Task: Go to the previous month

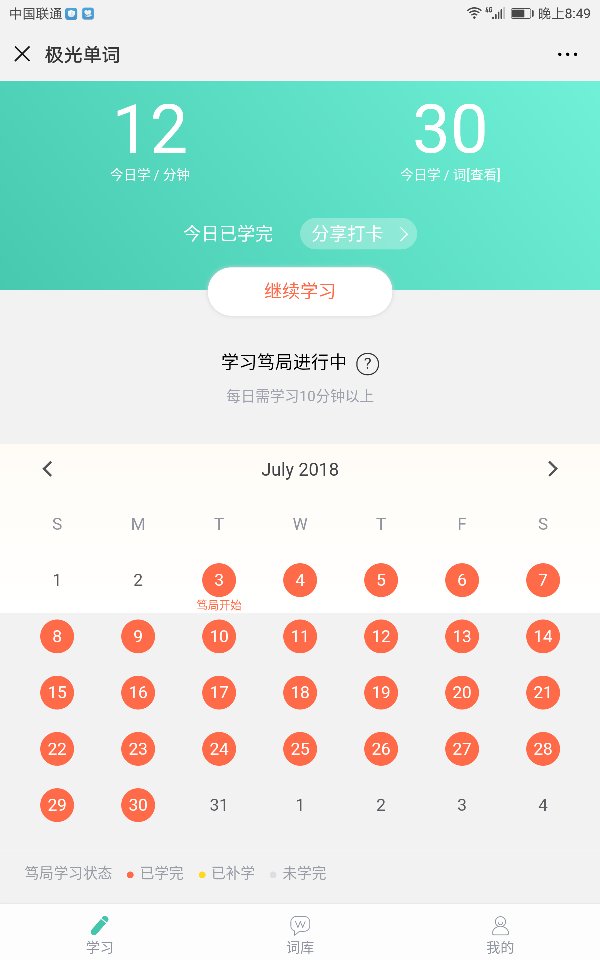Action: click(x=48, y=469)
